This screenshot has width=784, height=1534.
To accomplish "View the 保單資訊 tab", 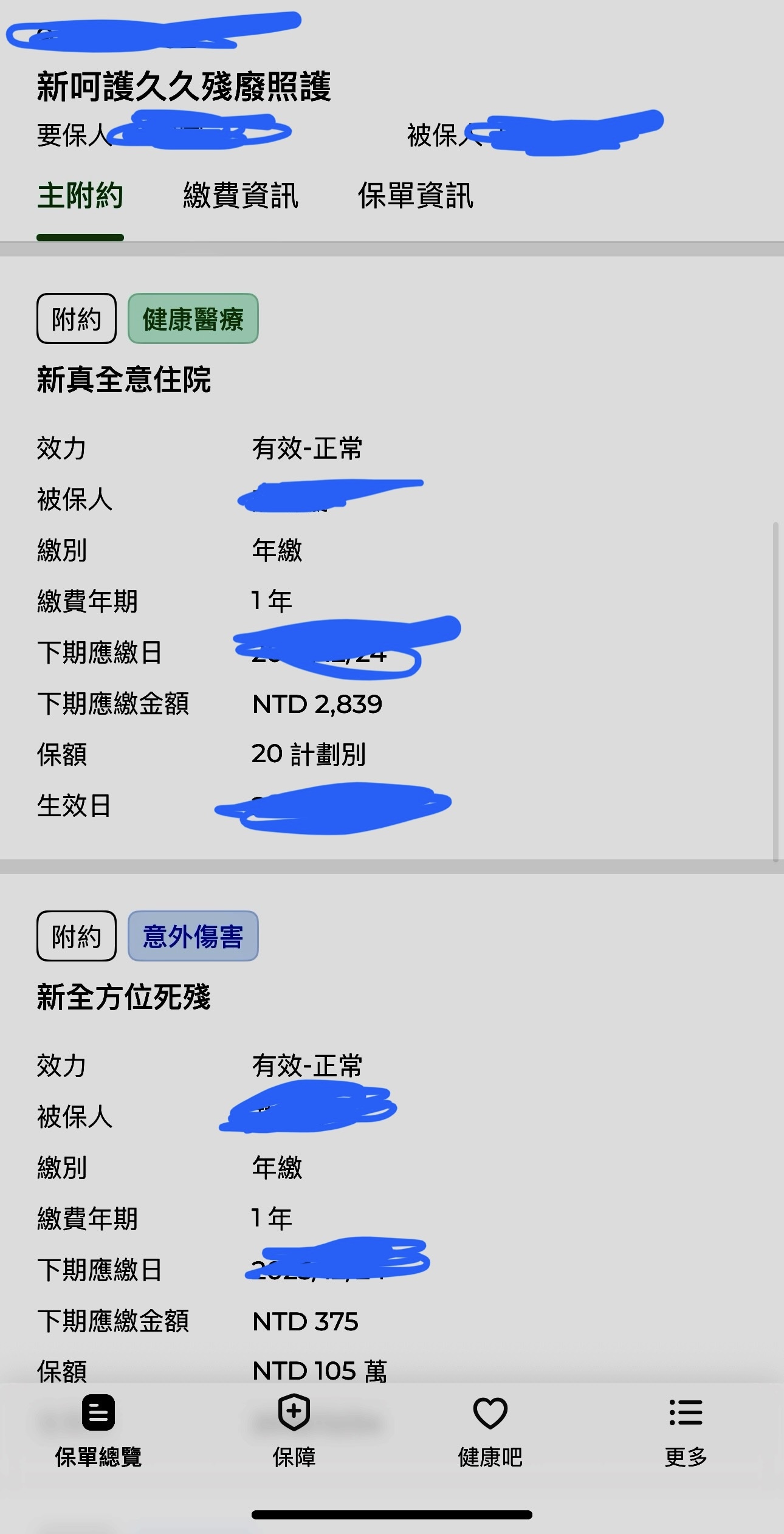I will [416, 196].
